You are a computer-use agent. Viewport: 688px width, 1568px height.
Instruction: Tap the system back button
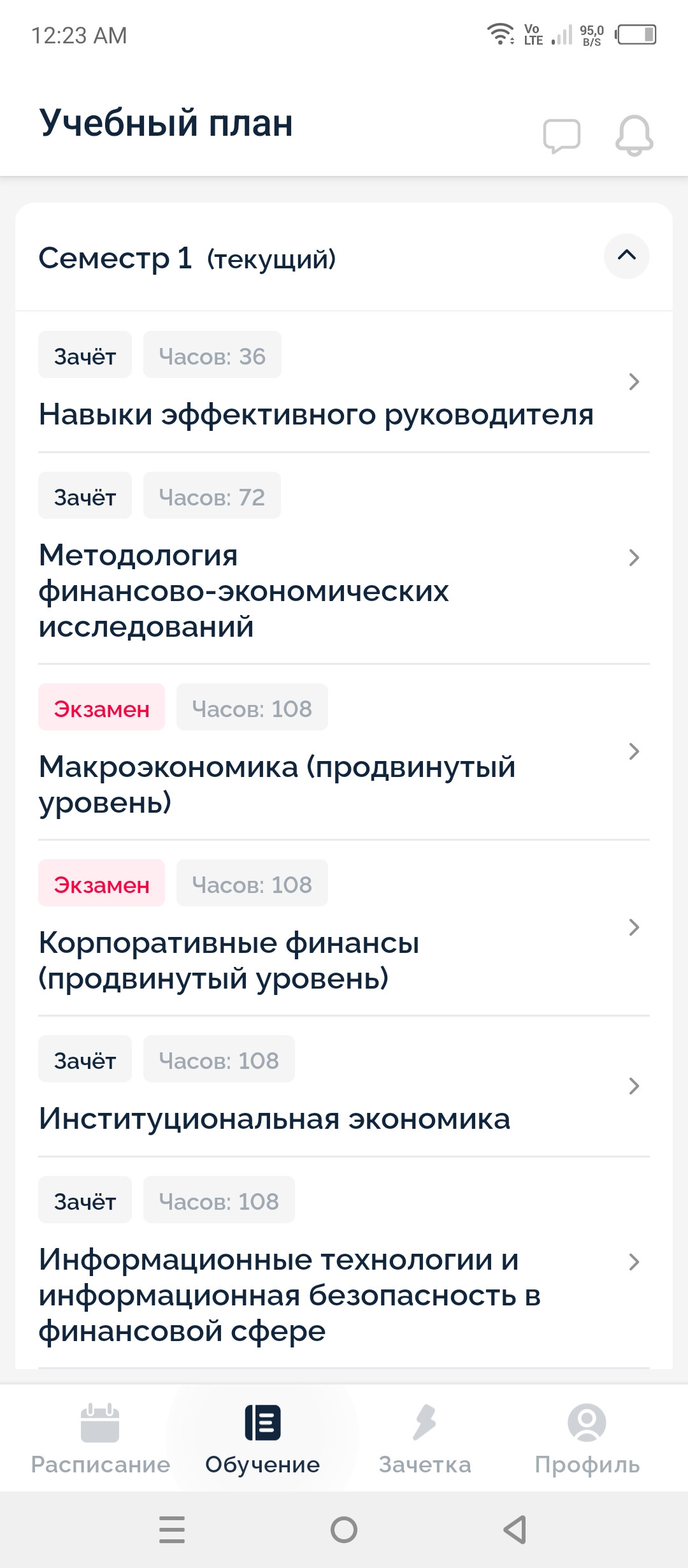[x=515, y=1530]
